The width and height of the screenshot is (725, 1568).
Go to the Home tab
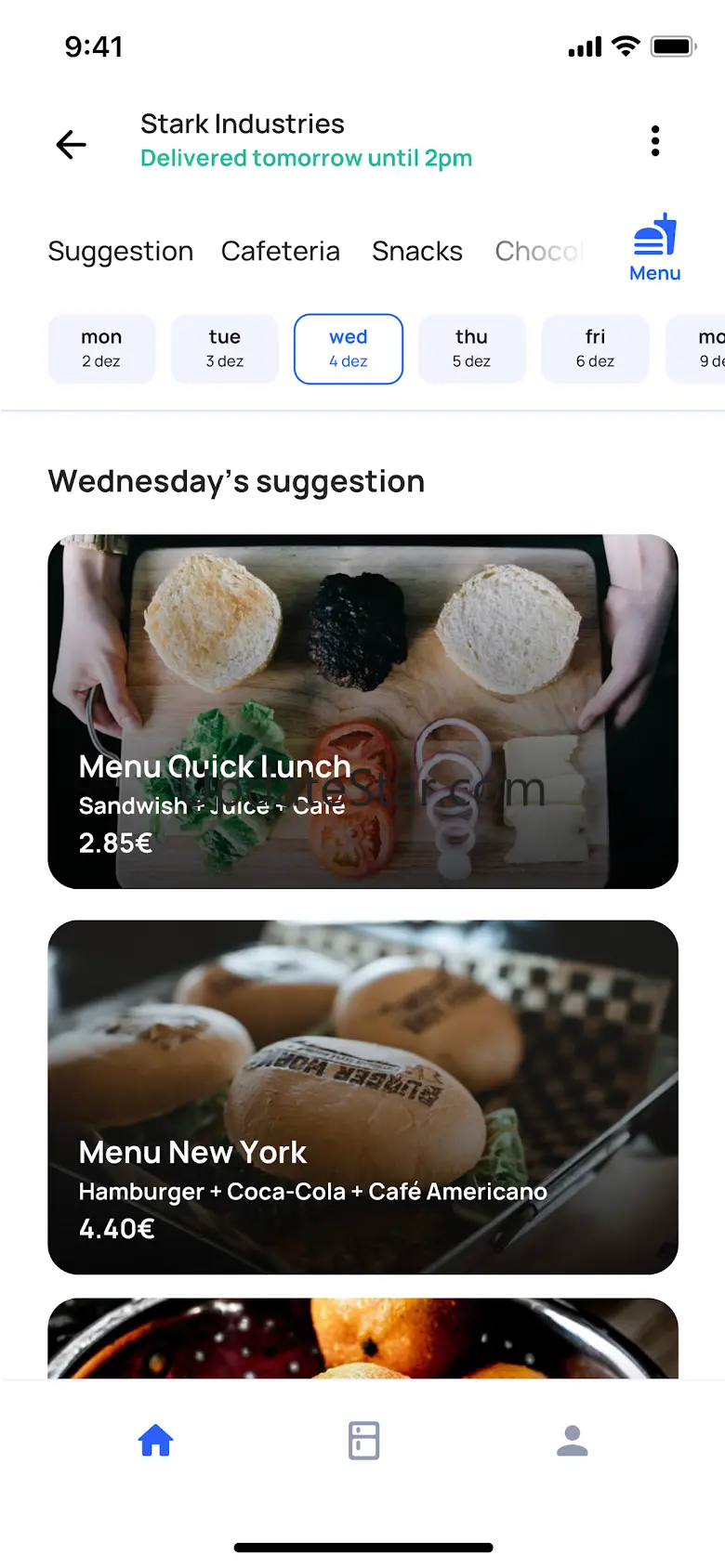click(155, 1441)
